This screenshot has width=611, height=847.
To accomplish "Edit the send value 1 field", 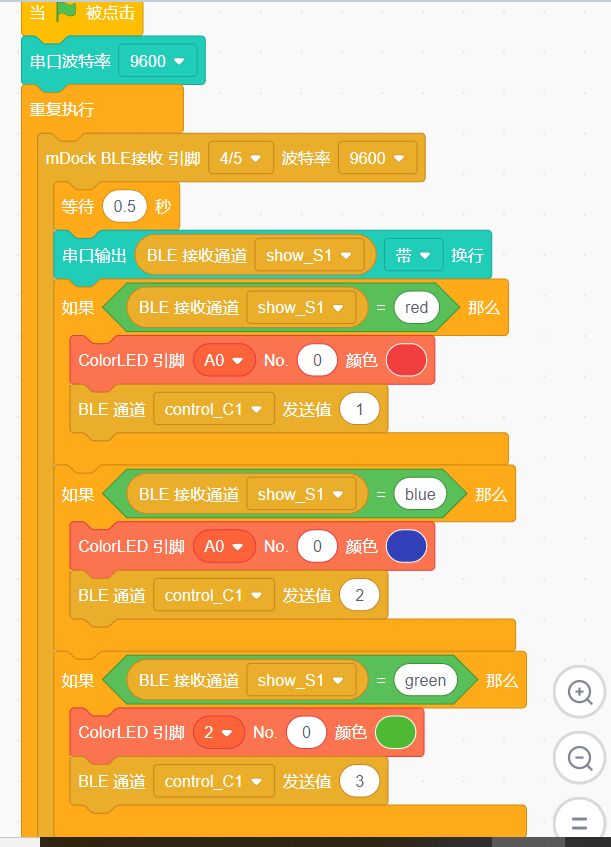I will coord(360,409).
